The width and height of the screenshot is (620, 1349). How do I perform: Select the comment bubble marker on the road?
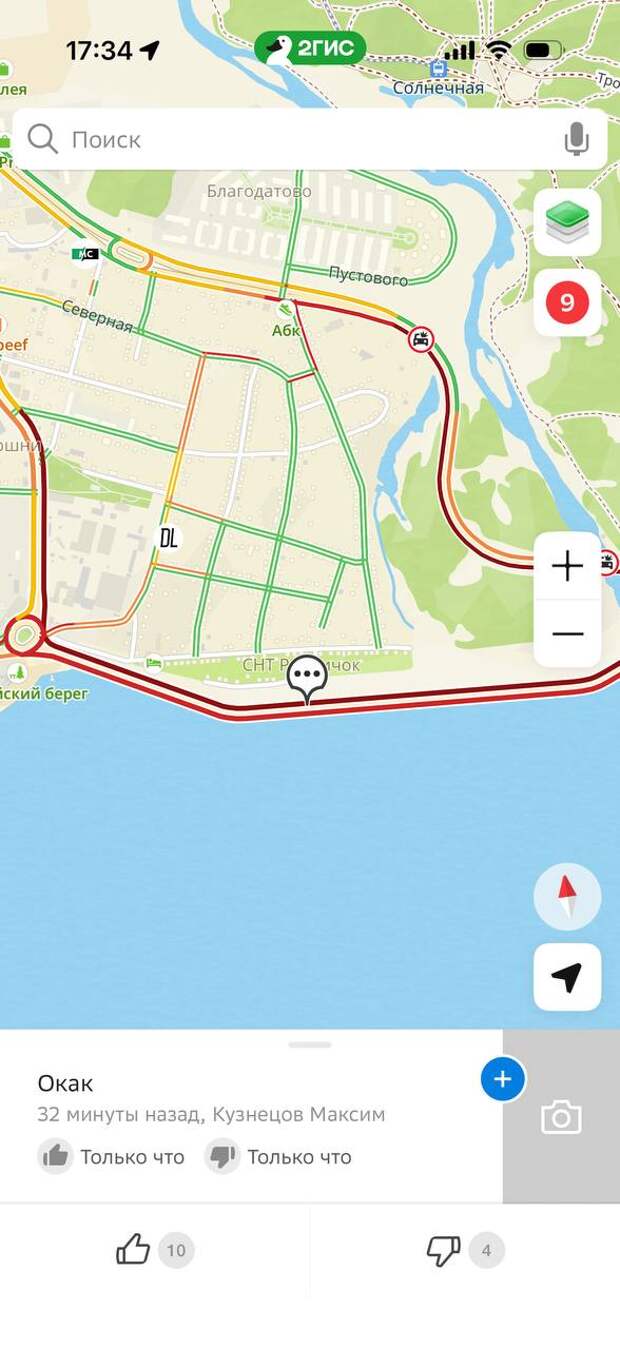tap(307, 678)
